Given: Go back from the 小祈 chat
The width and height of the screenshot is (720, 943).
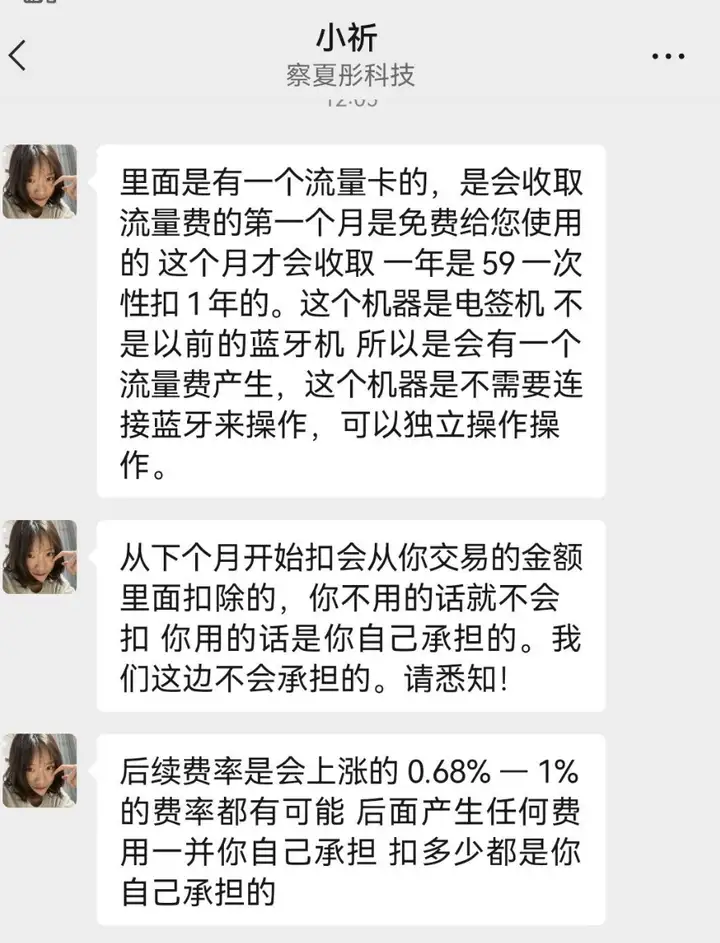Looking at the screenshot, I should tap(18, 55).
